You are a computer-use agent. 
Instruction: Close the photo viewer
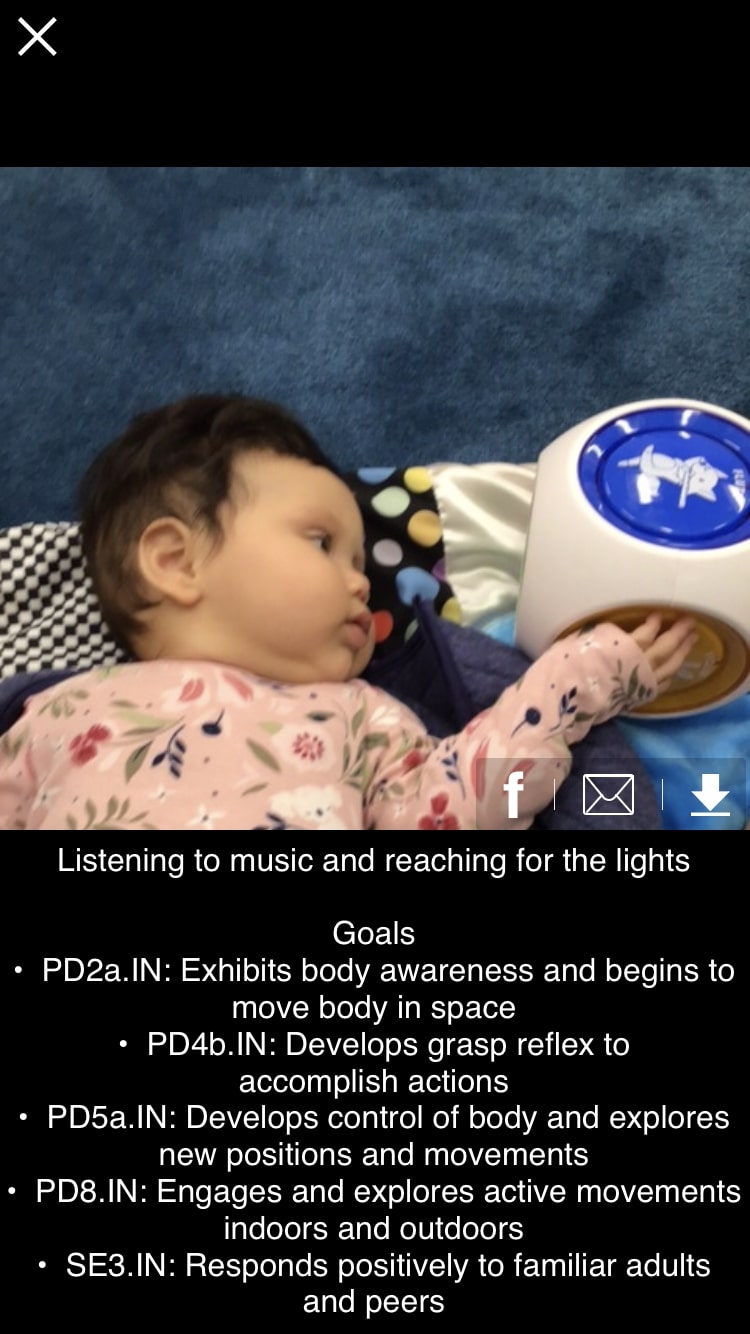coord(37,37)
